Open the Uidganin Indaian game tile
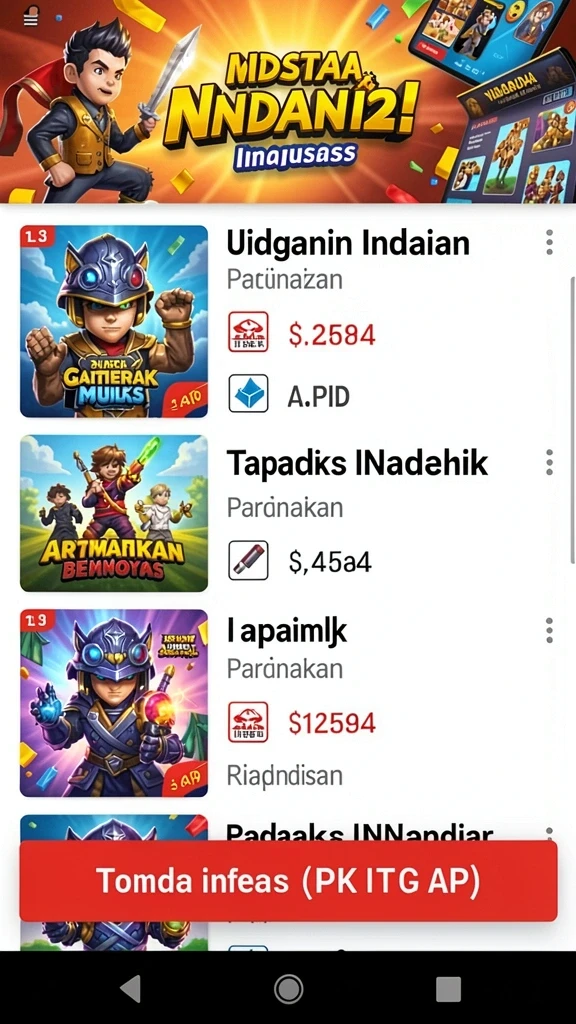The width and height of the screenshot is (576, 1024). click(x=114, y=321)
